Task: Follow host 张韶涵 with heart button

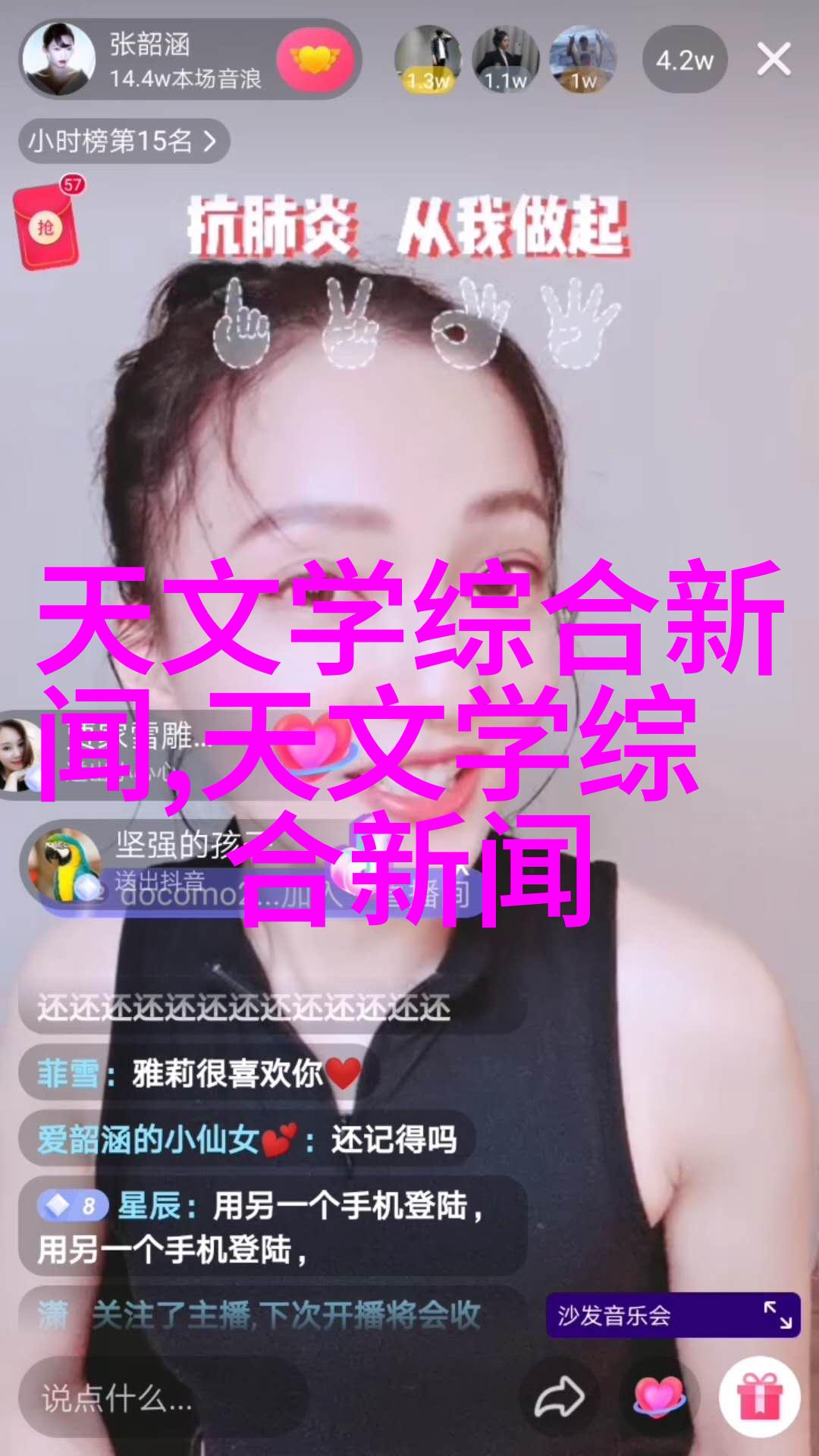Action: pos(314,59)
